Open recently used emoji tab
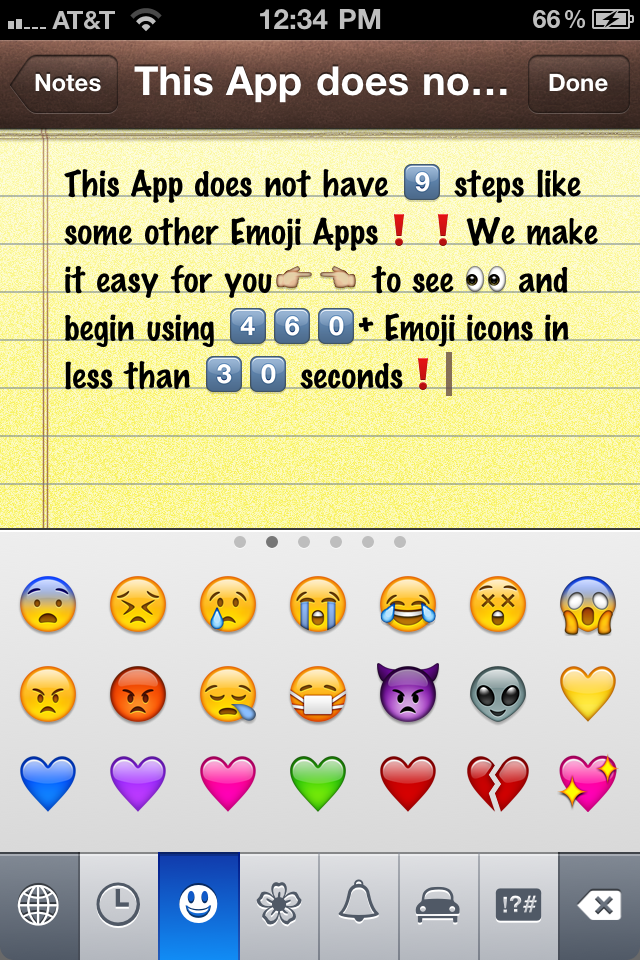 119,906
